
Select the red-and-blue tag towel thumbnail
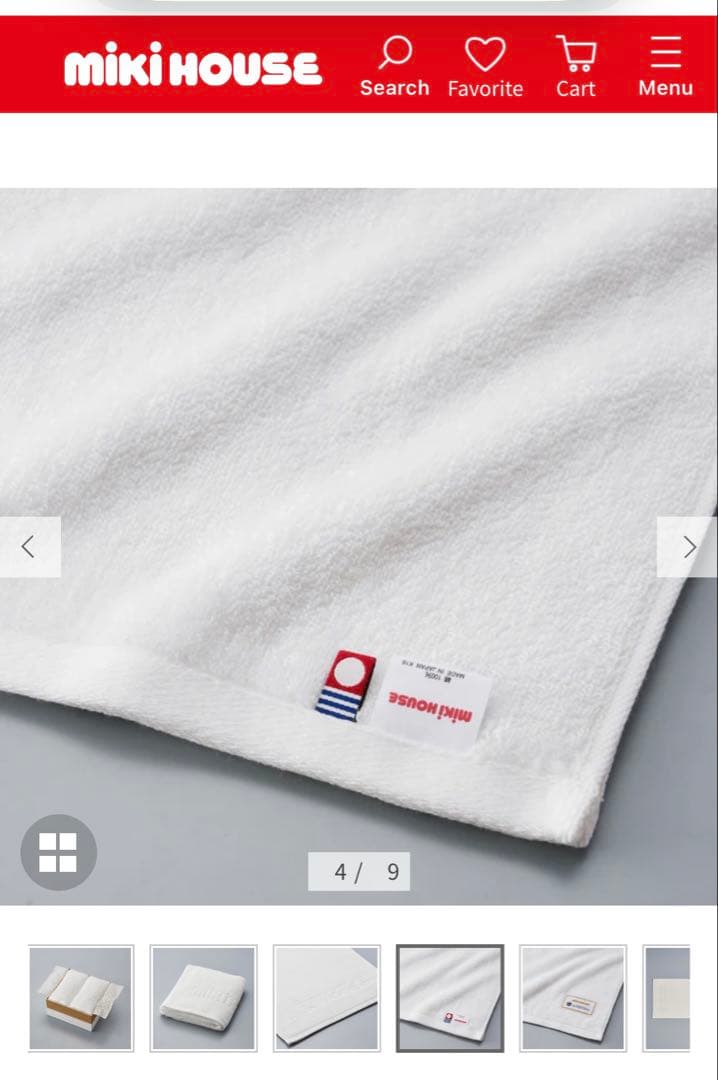click(x=450, y=998)
